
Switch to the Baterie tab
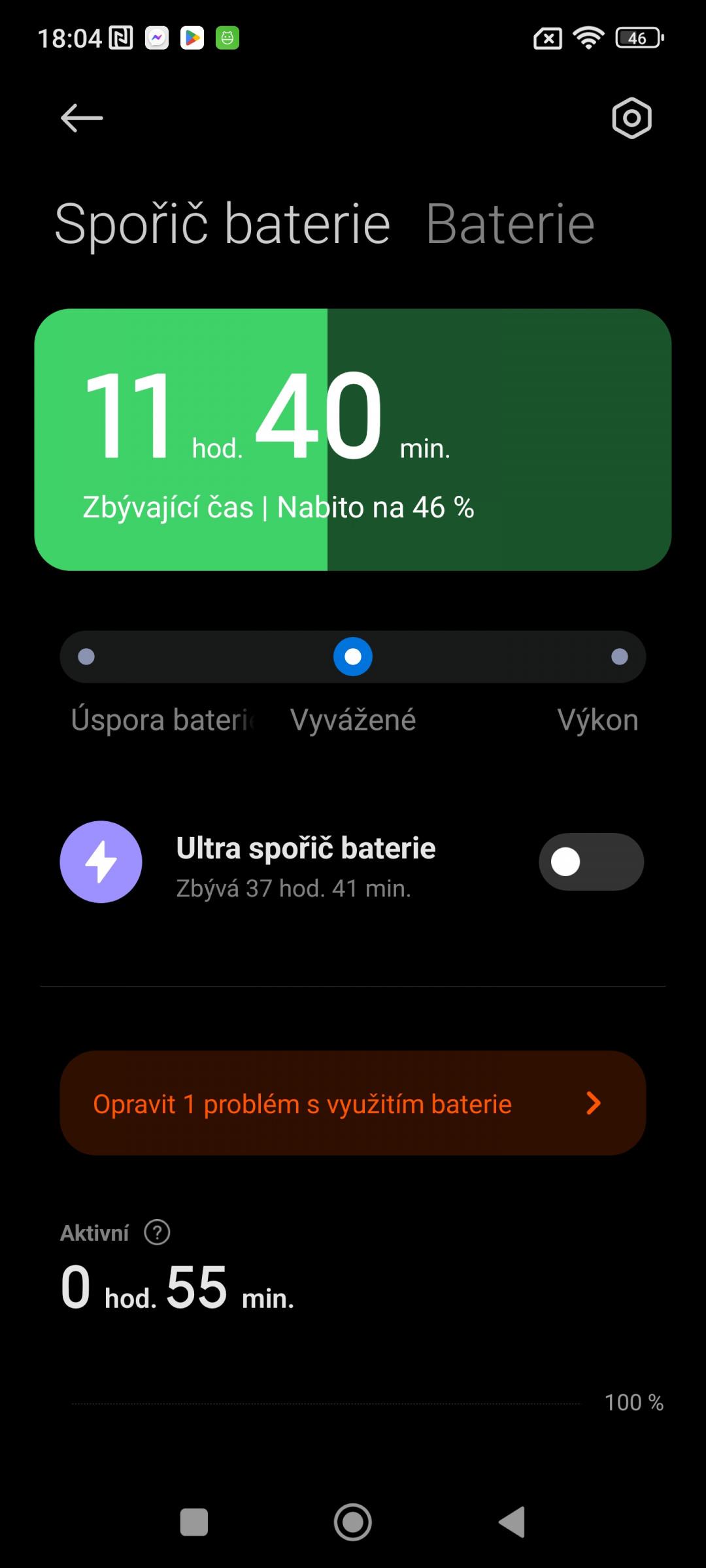[x=510, y=224]
